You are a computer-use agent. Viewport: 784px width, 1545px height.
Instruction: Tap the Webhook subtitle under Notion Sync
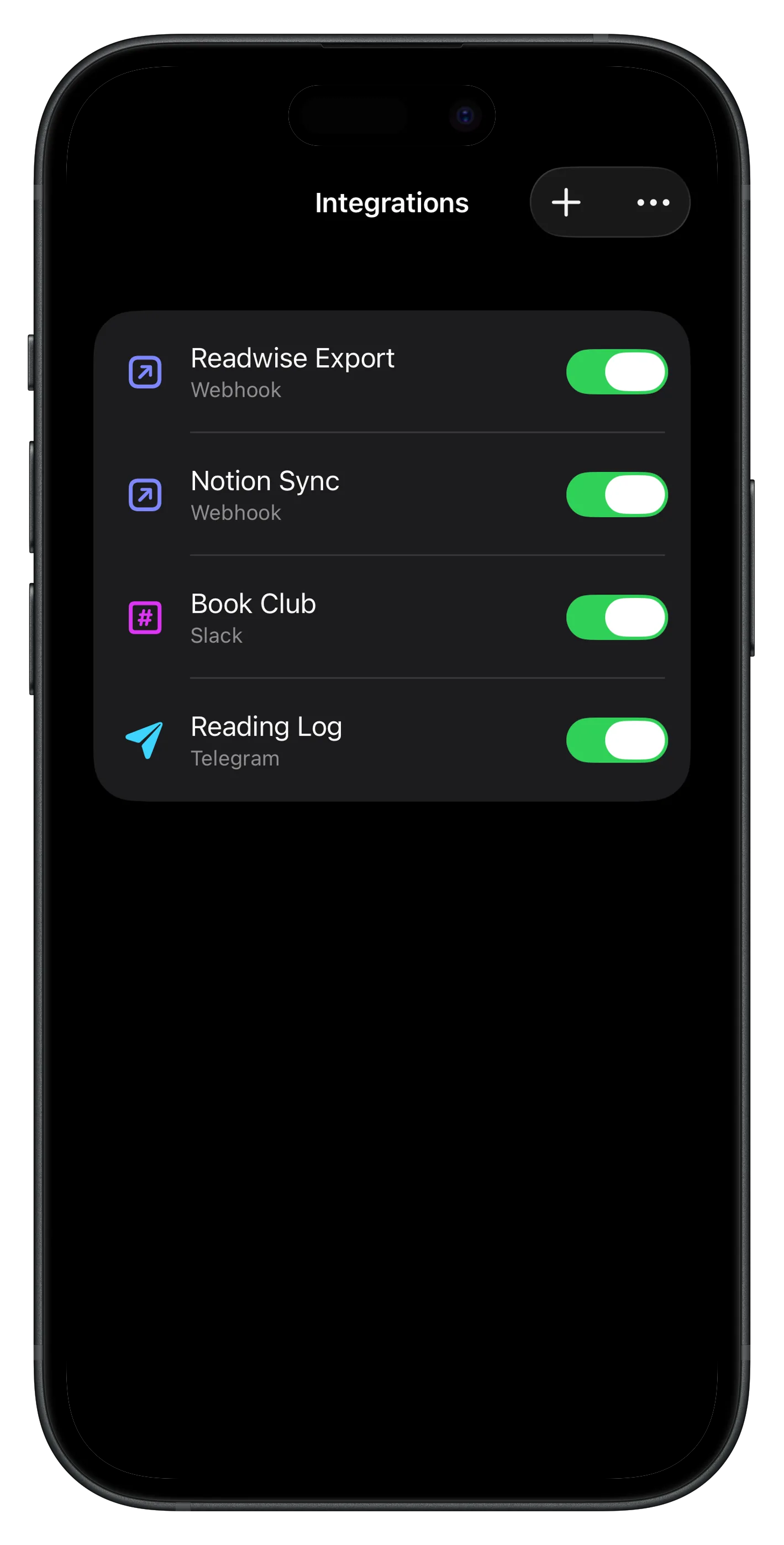point(236,513)
